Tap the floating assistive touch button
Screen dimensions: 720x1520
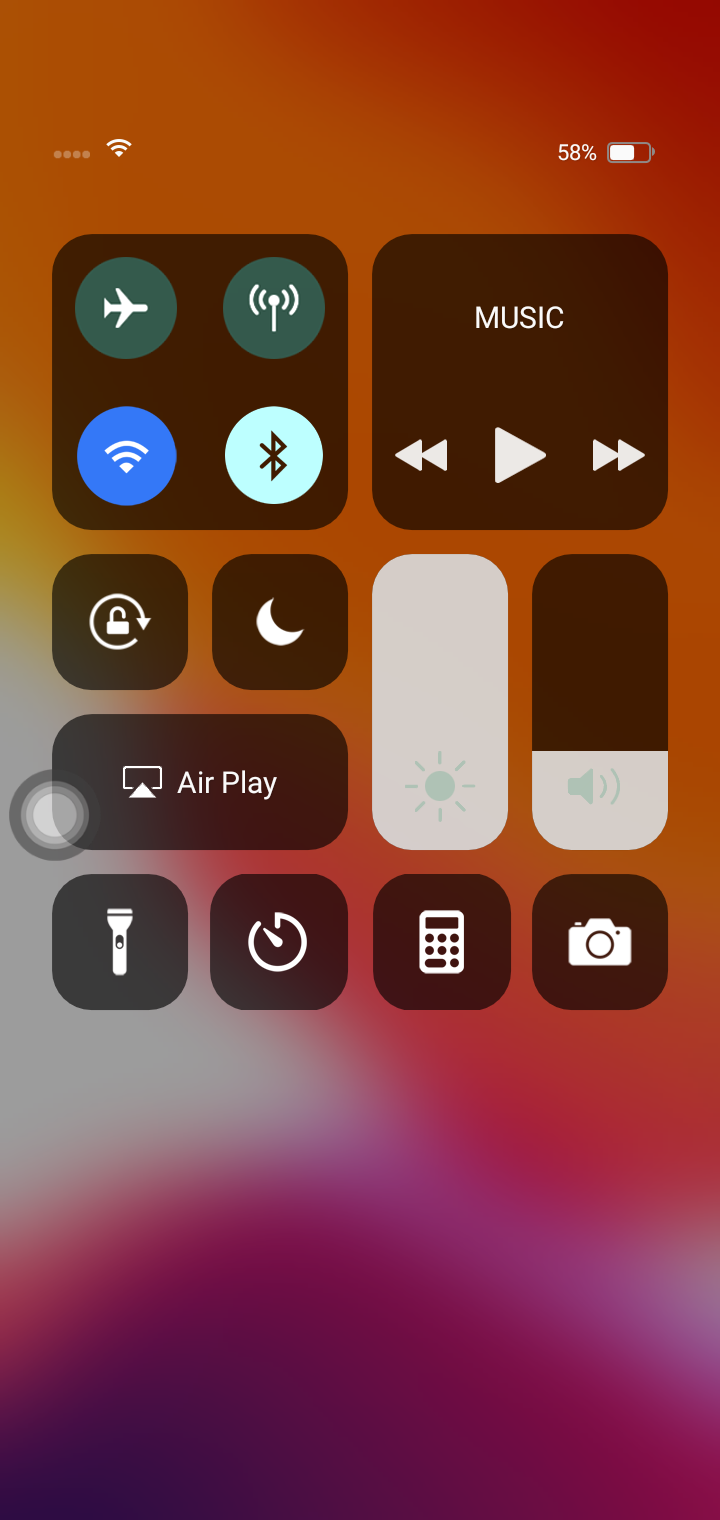[x=55, y=815]
